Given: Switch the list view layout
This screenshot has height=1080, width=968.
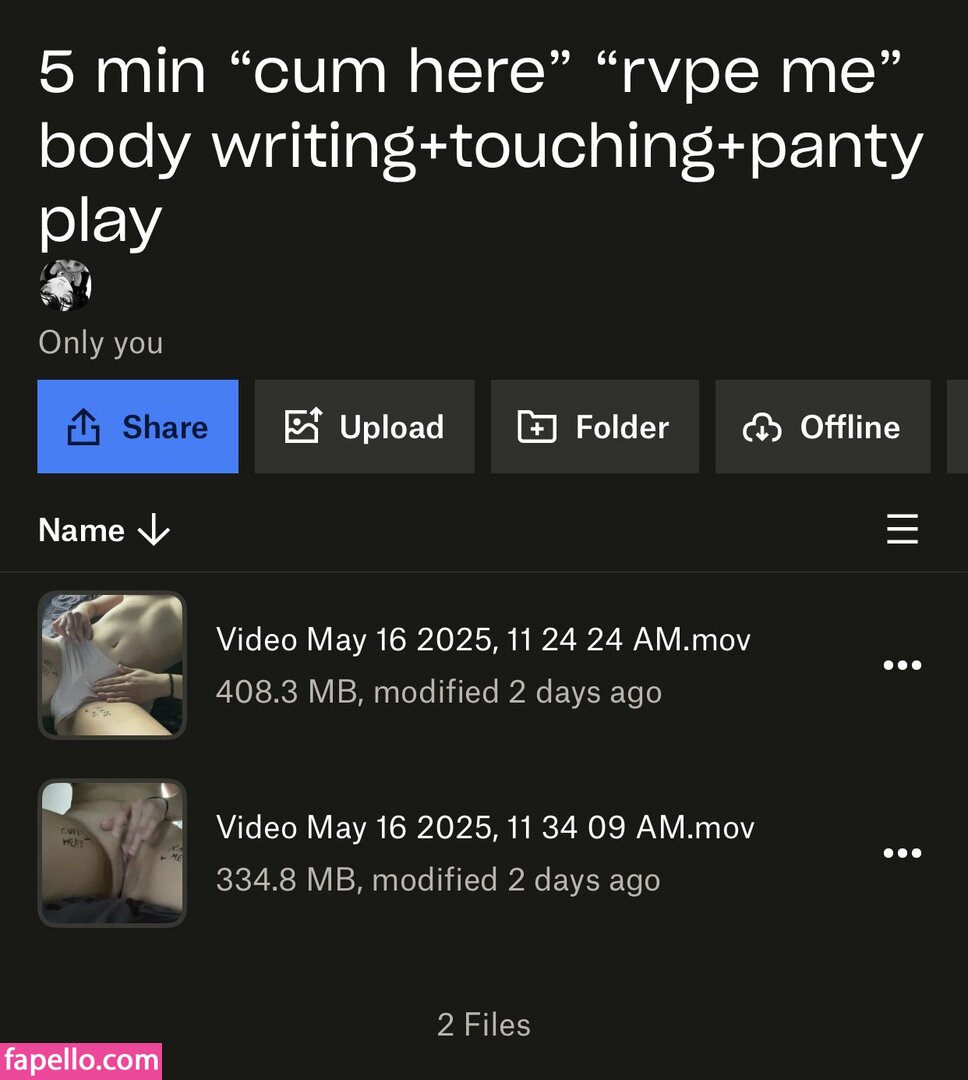Looking at the screenshot, I should tap(902, 529).
